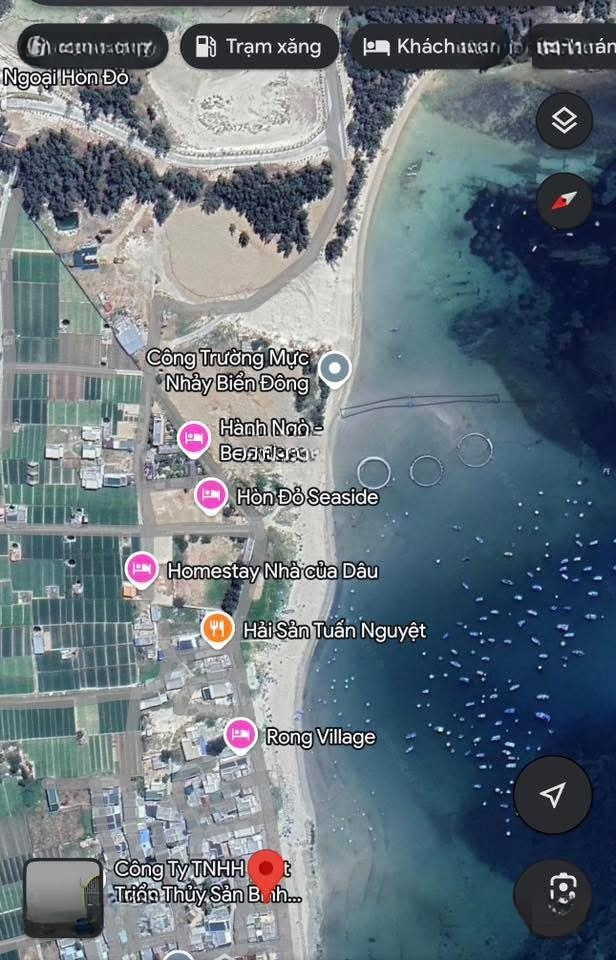Select Công Trường Mực Nhảy Biển Đông marker

[335, 370]
